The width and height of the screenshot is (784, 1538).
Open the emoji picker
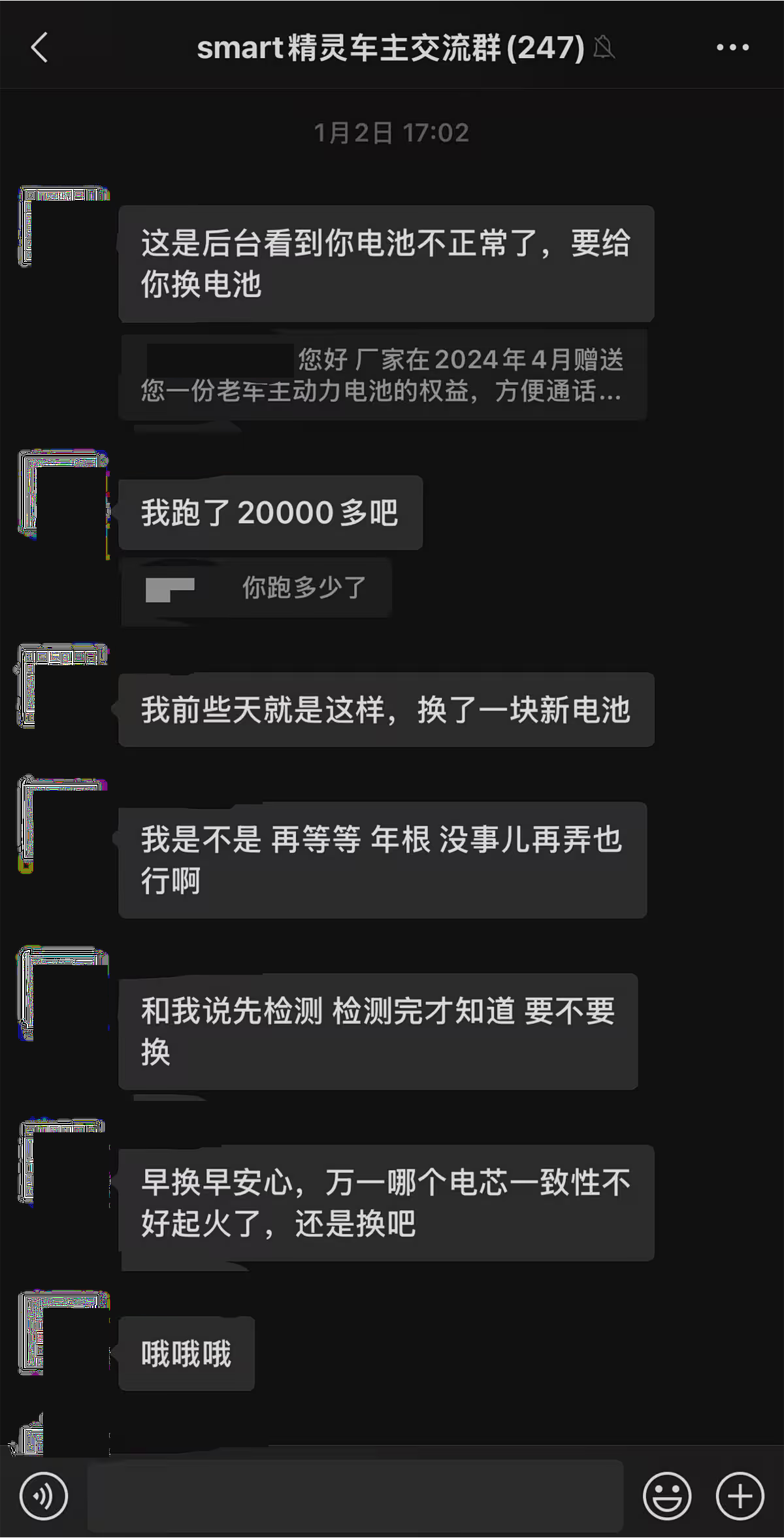coord(666,1496)
